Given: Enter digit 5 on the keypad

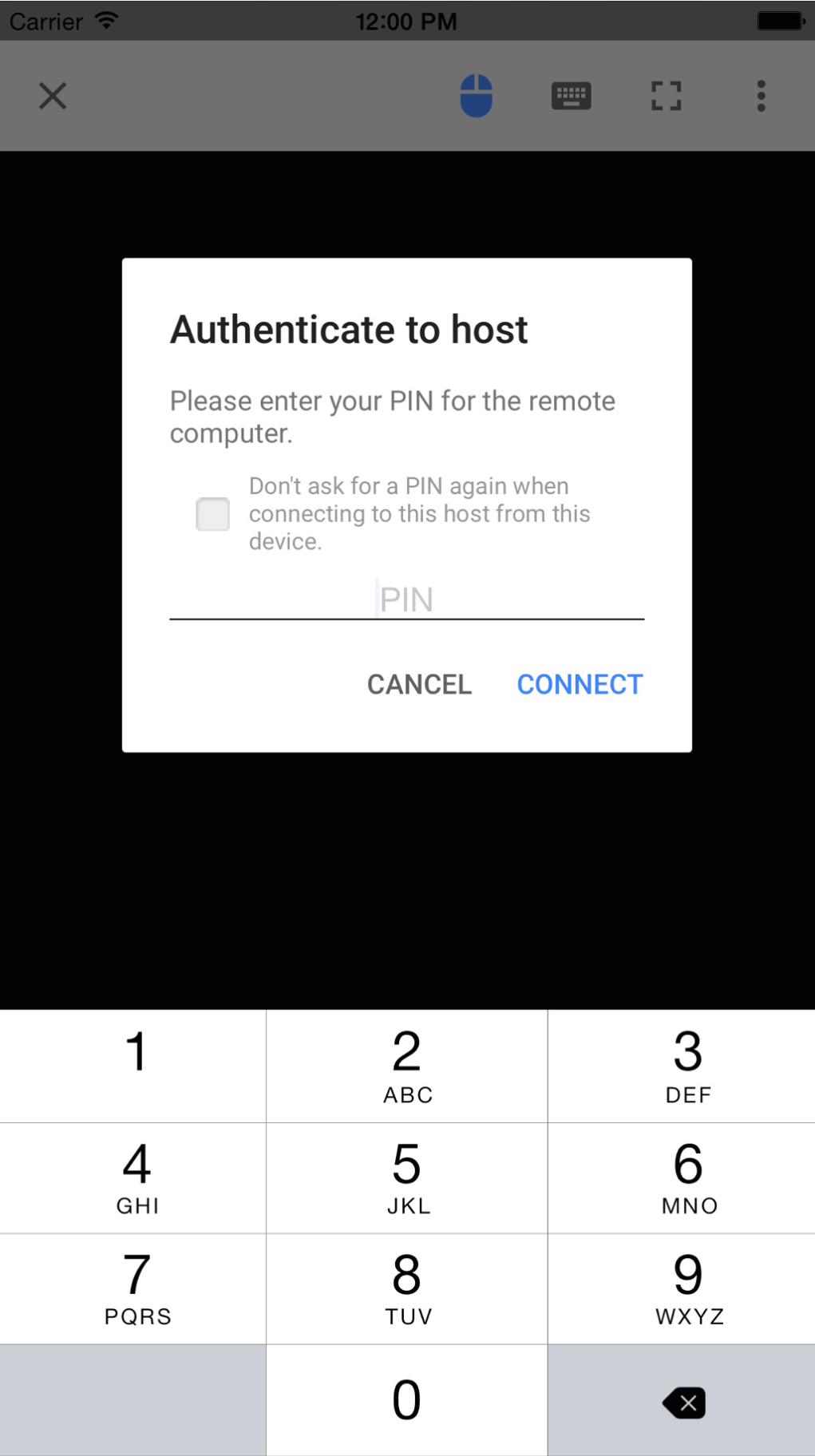Looking at the screenshot, I should click(x=407, y=1177).
